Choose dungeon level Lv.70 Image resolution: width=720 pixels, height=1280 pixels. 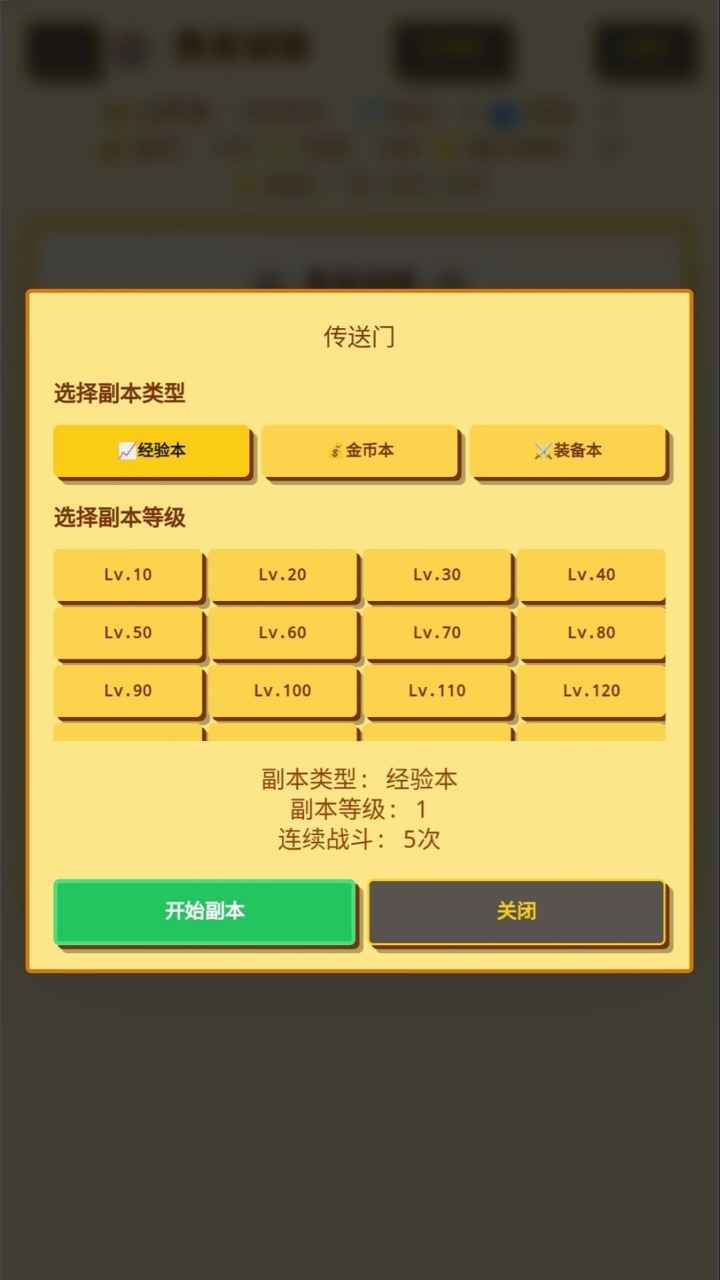(437, 633)
